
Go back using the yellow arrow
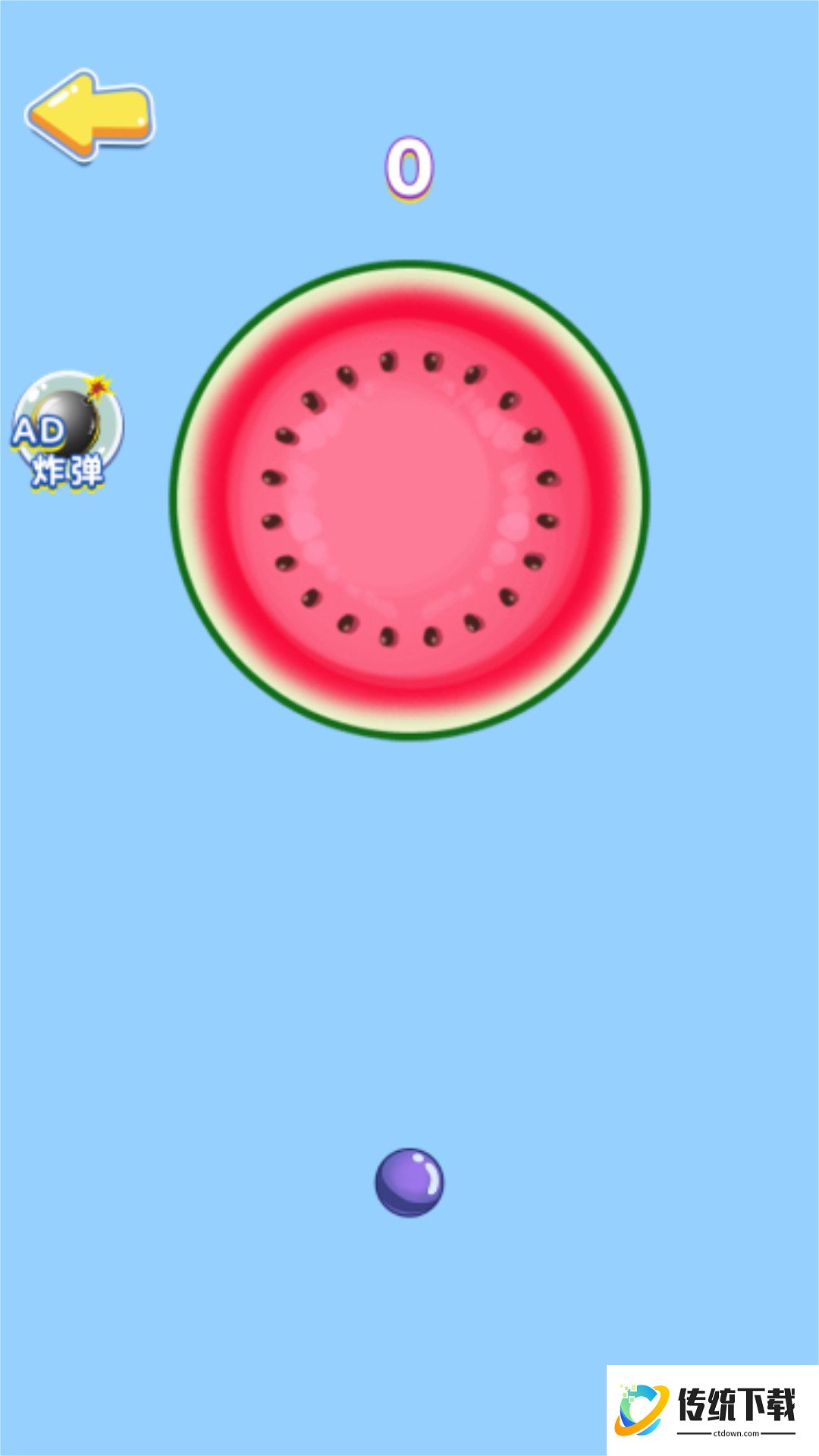pos(89,115)
